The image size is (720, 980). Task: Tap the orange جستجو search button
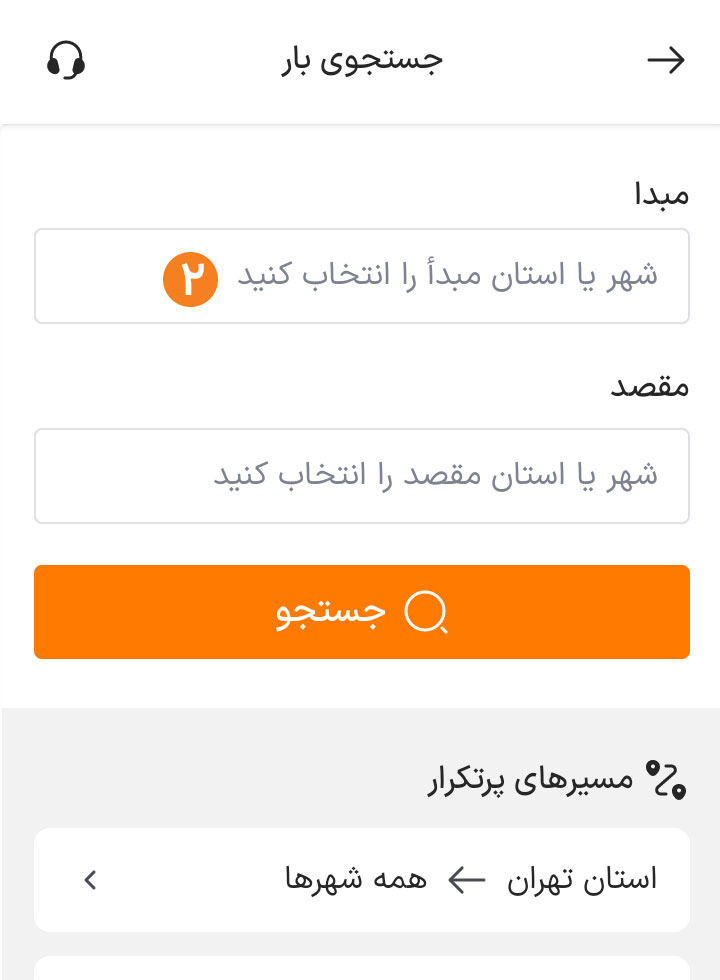[362, 612]
